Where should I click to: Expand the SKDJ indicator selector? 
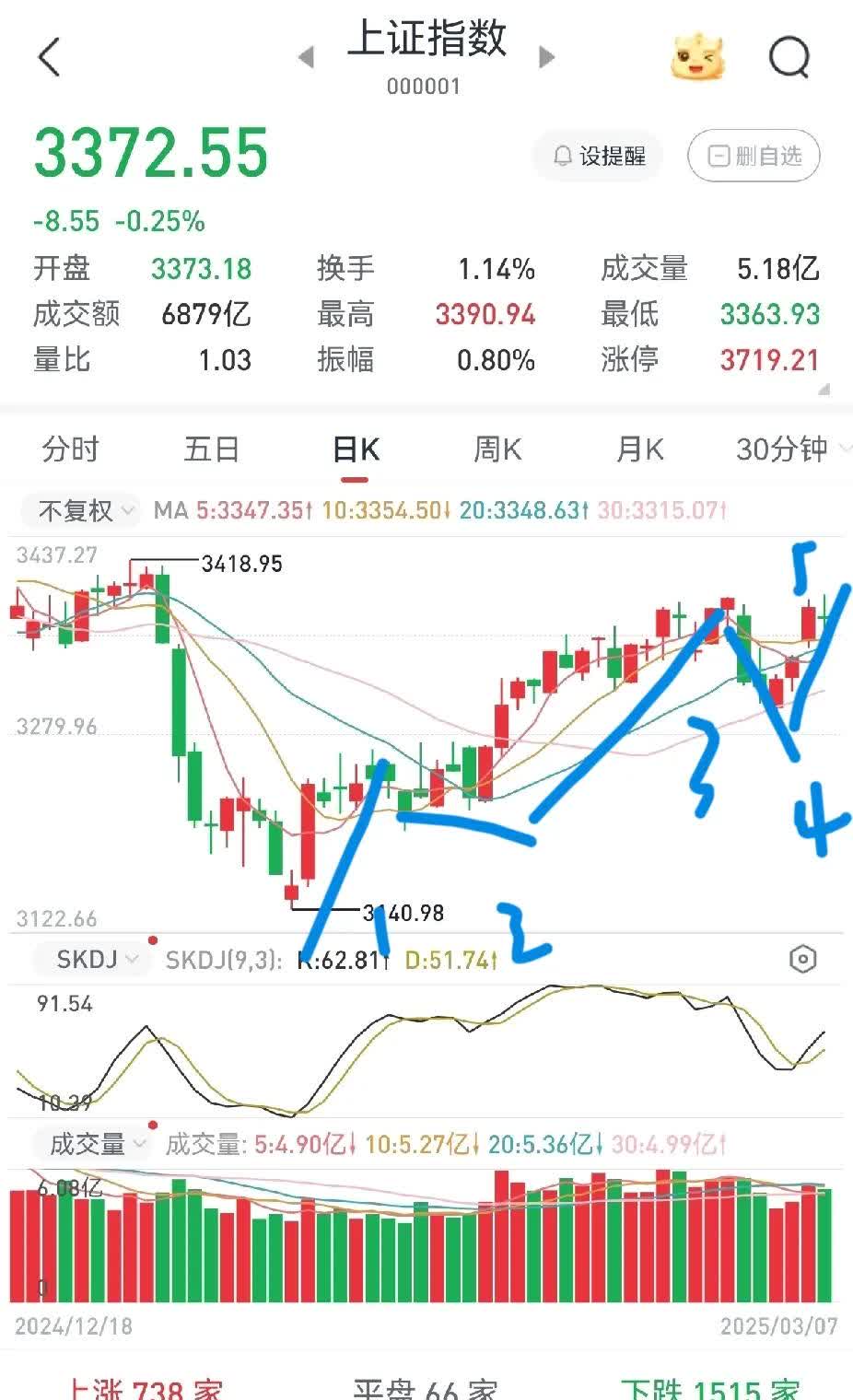89,959
